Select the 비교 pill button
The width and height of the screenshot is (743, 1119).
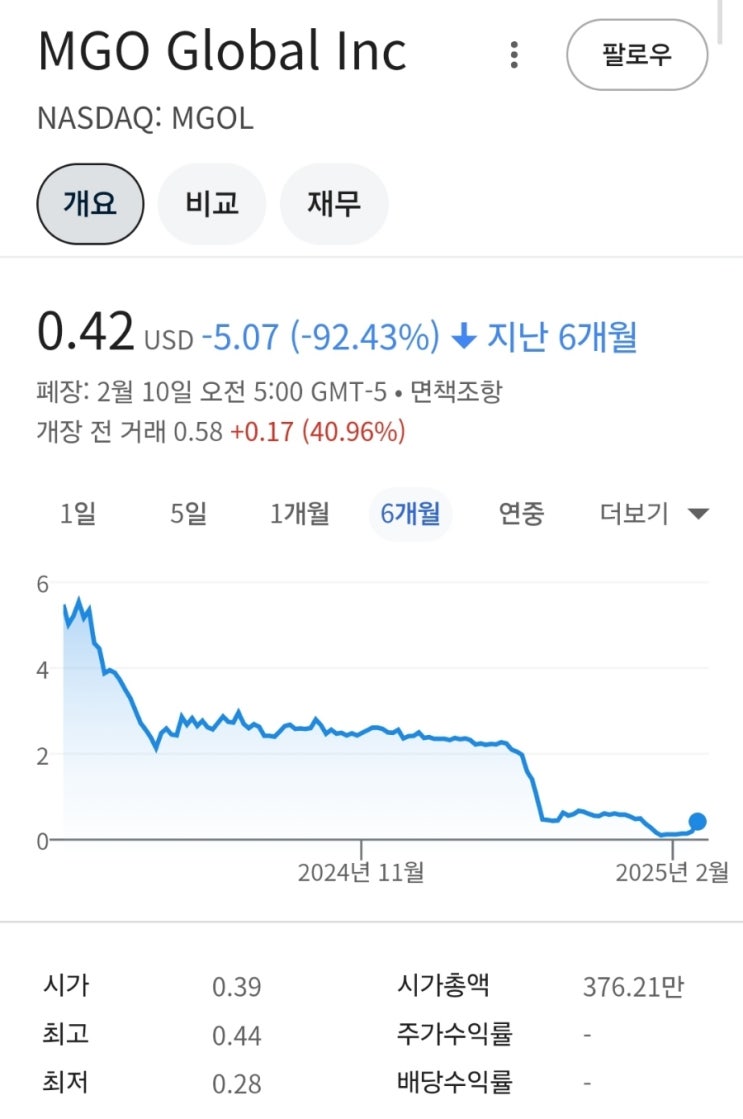[212, 203]
